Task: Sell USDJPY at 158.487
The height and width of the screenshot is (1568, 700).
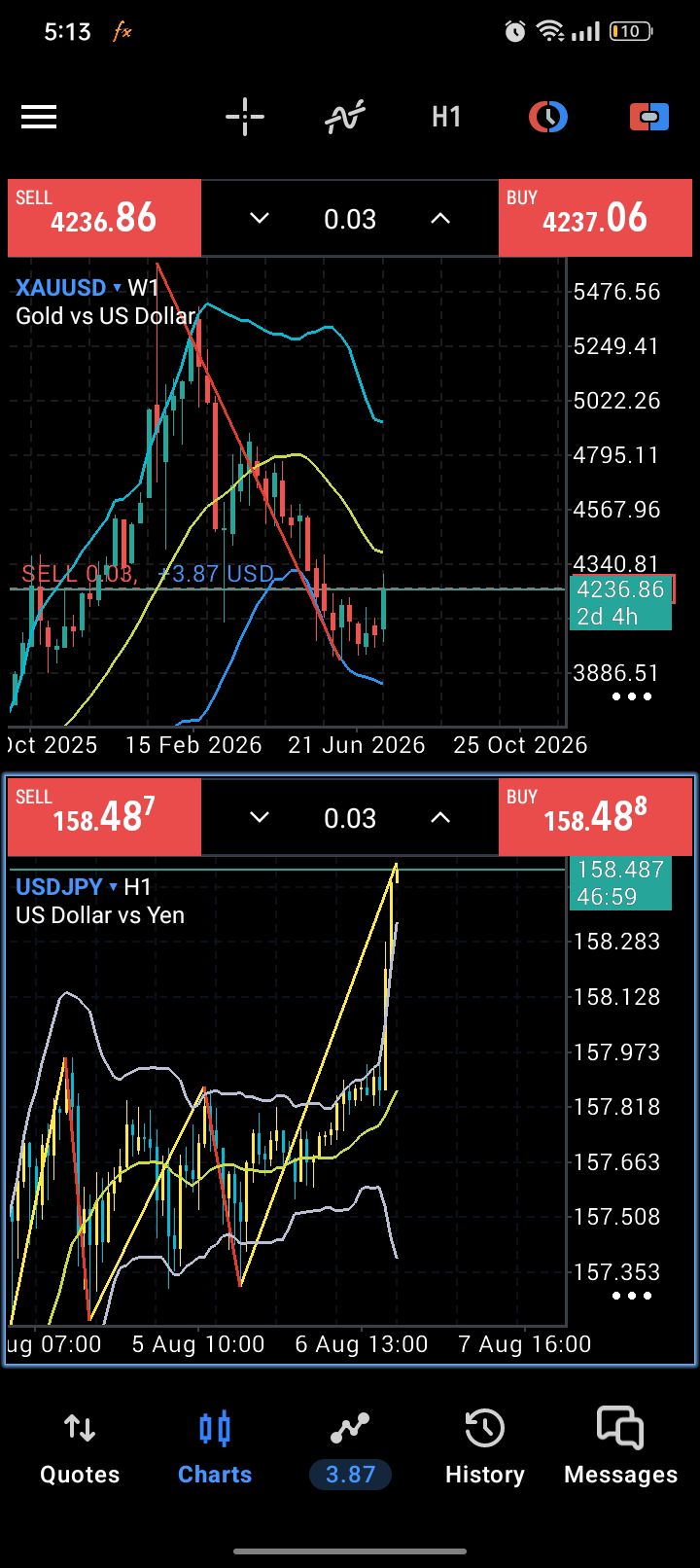Action: tap(104, 817)
